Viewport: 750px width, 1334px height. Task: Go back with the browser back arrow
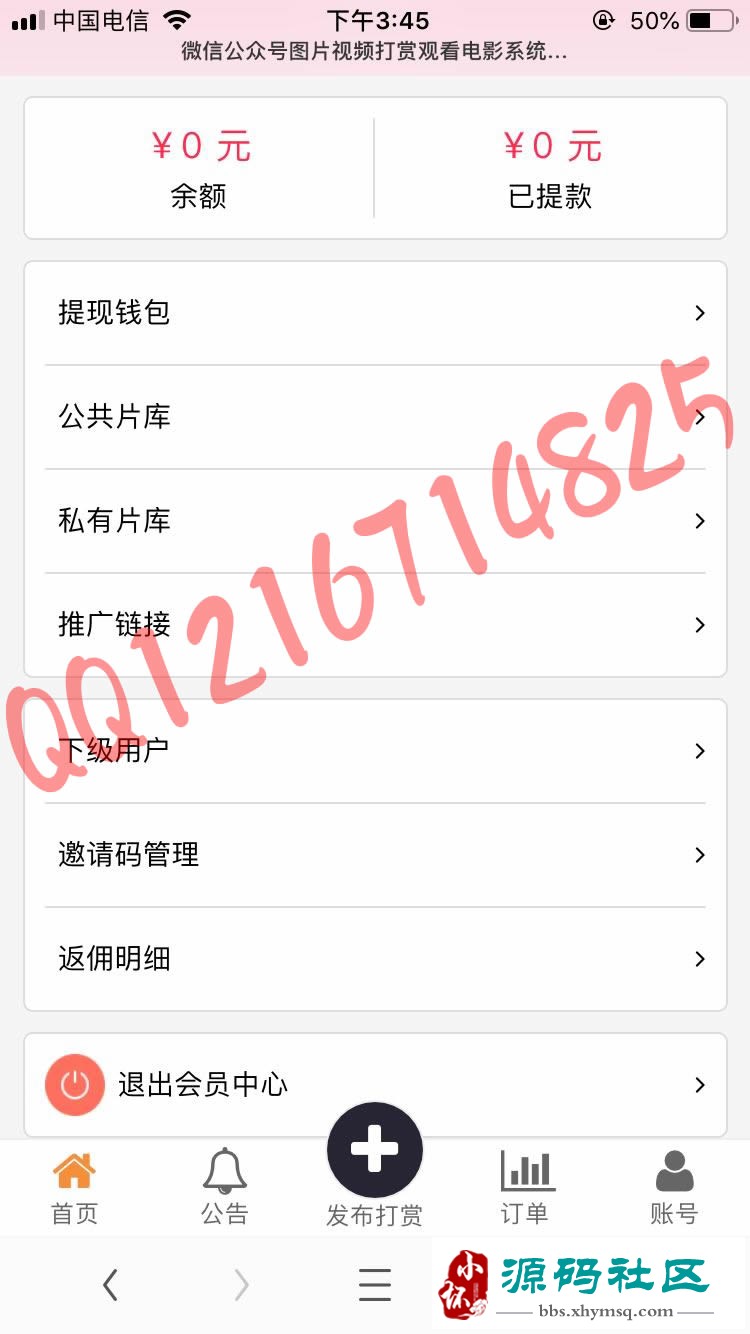pos(110,1285)
